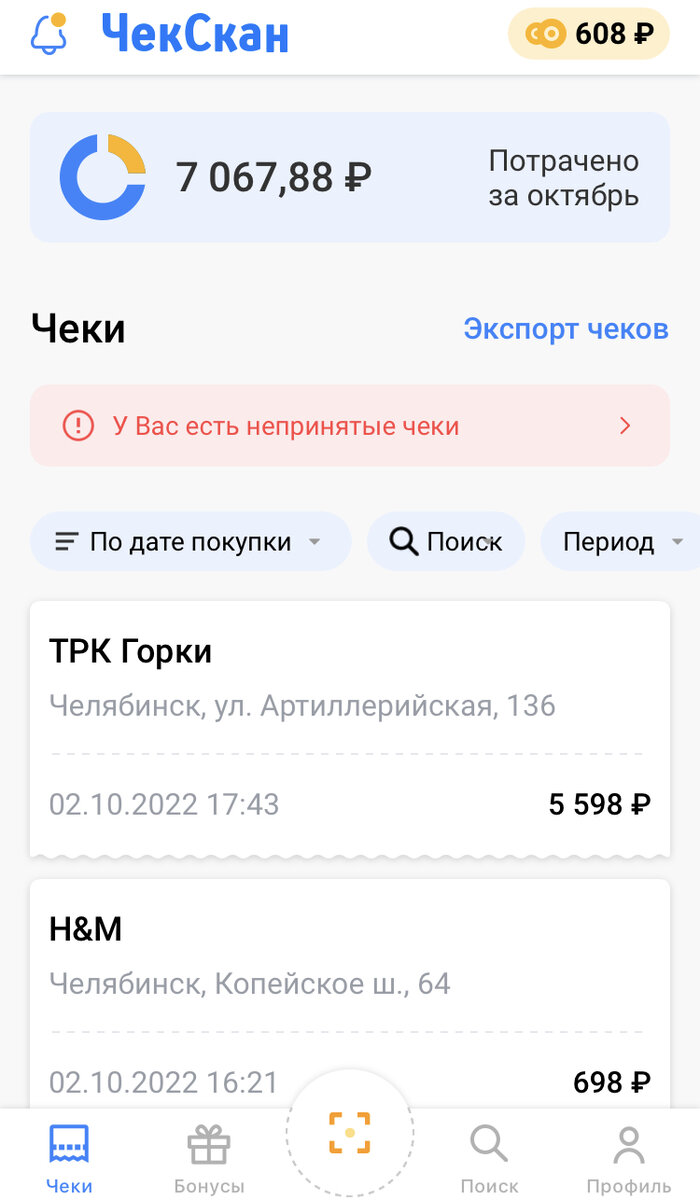Switch to the Поиск tab in bottom bar

pos(489,1158)
